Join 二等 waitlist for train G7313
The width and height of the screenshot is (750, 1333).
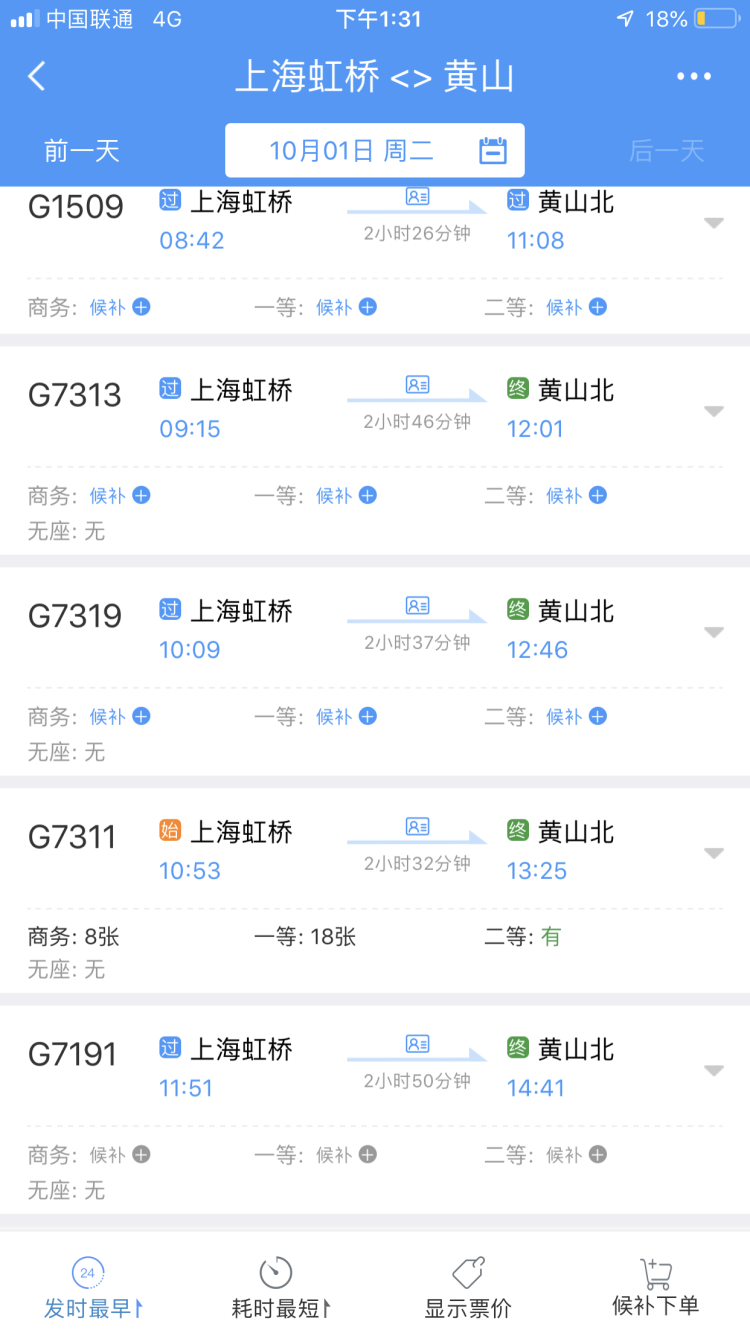[x=597, y=495]
